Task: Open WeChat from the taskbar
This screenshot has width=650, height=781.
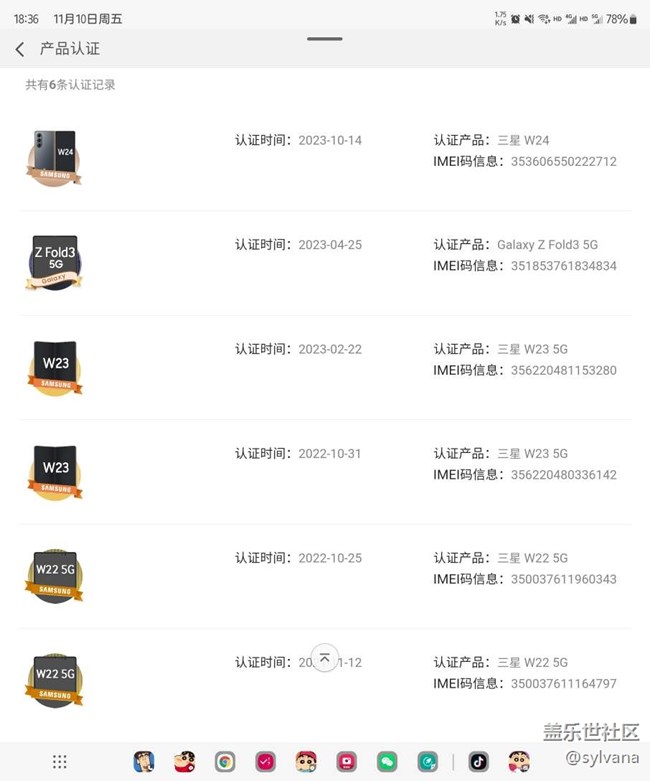Action: point(387,762)
